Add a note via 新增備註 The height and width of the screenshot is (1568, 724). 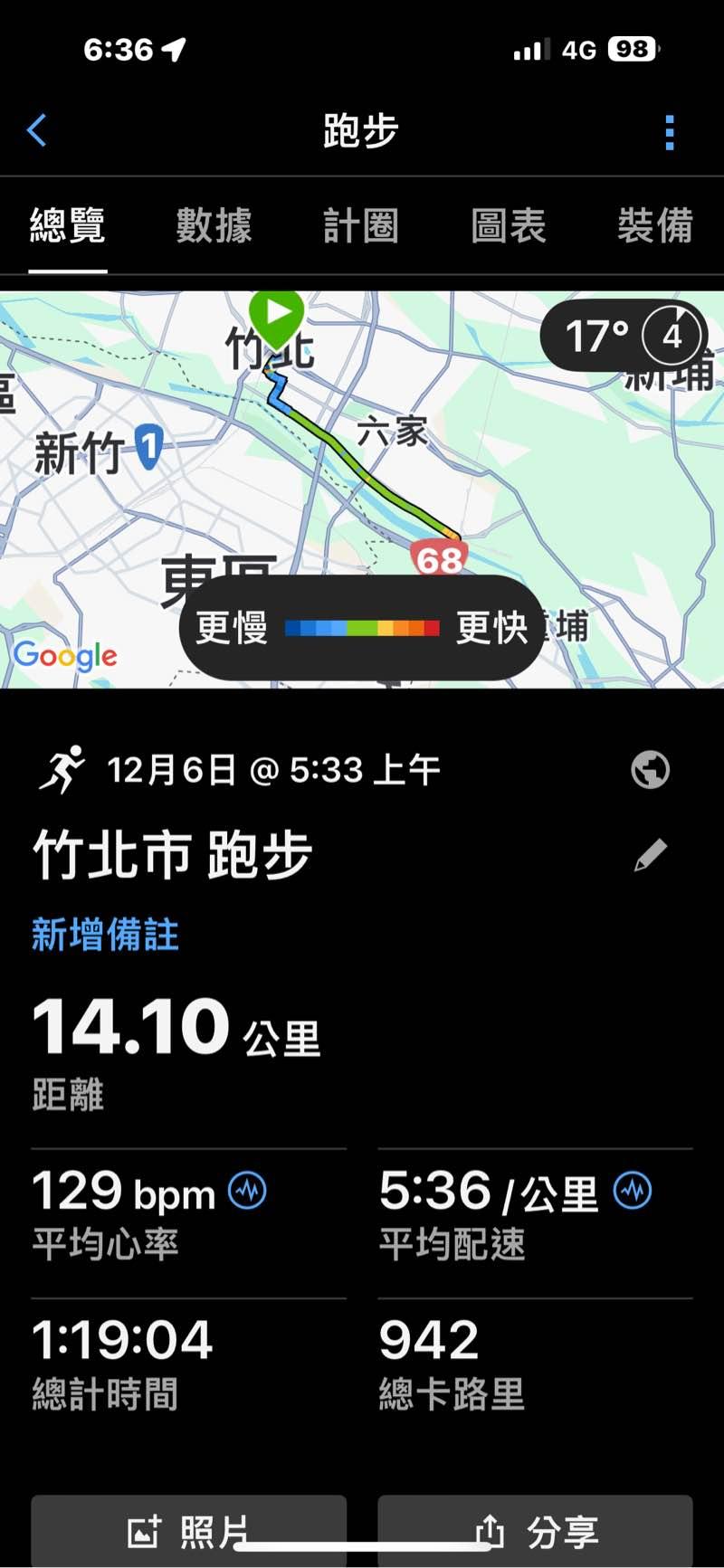tap(105, 935)
